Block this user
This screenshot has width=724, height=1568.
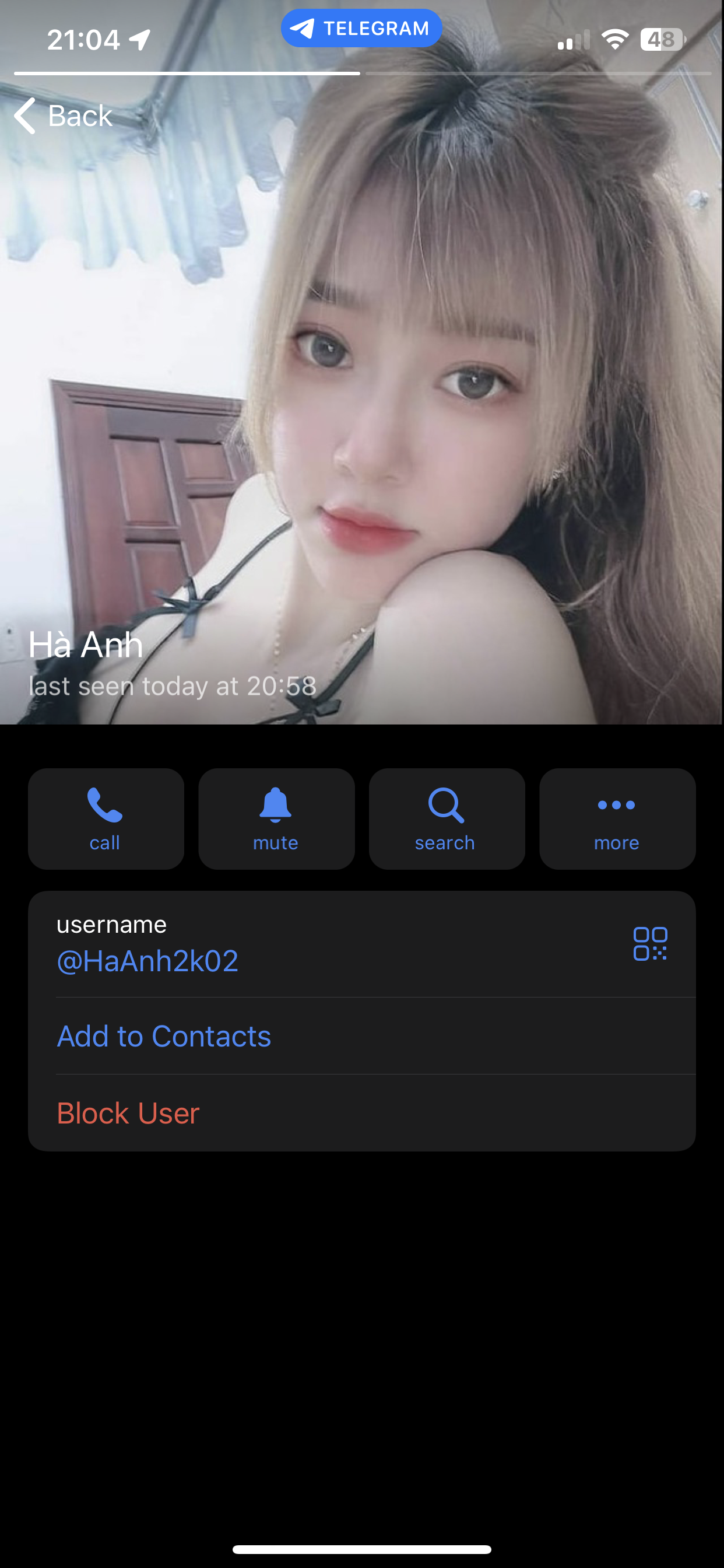128,1112
